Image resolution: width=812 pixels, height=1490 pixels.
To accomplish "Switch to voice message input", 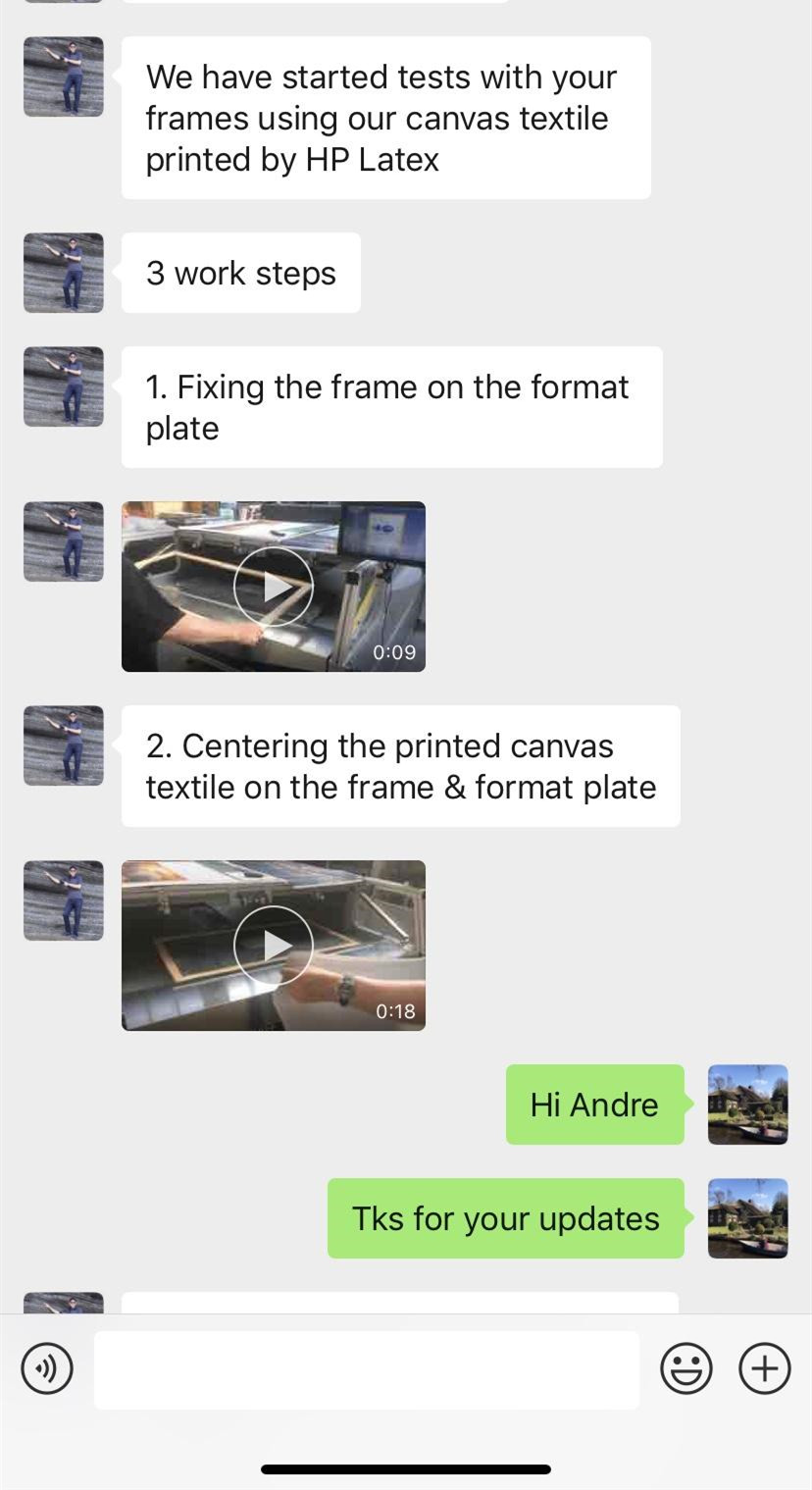I will [x=47, y=1367].
